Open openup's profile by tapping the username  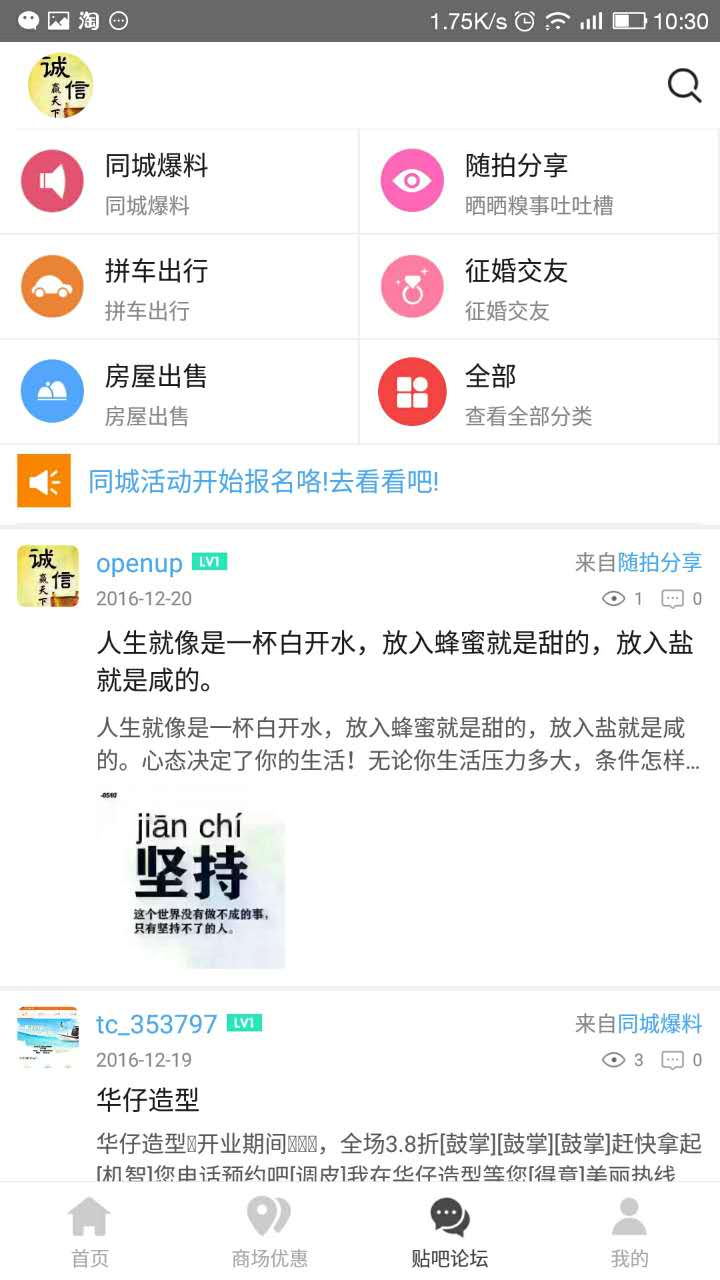pos(138,563)
